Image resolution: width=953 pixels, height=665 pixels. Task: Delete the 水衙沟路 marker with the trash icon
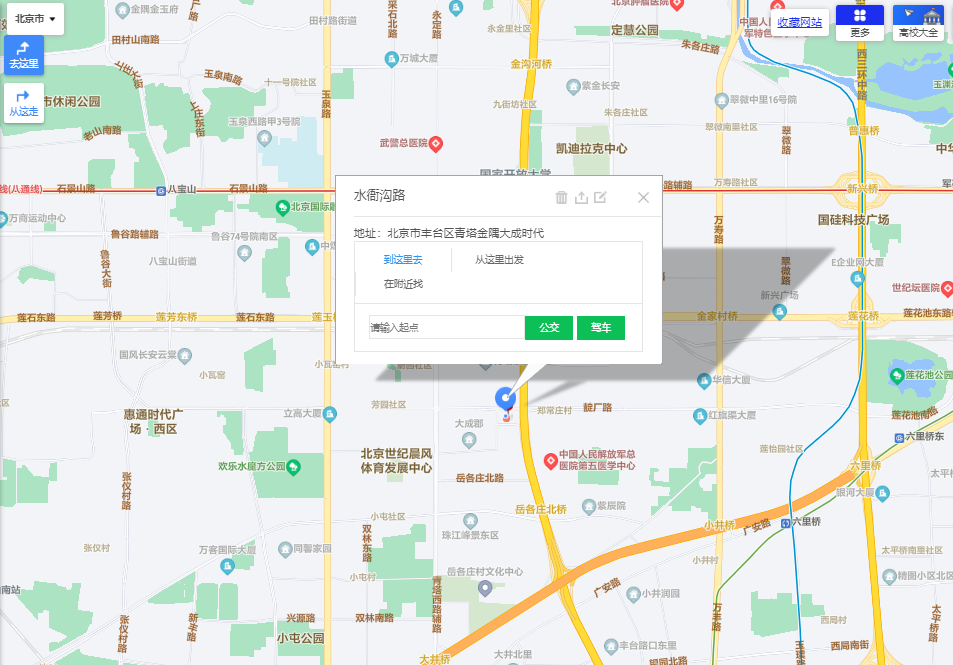pyautogui.click(x=562, y=197)
